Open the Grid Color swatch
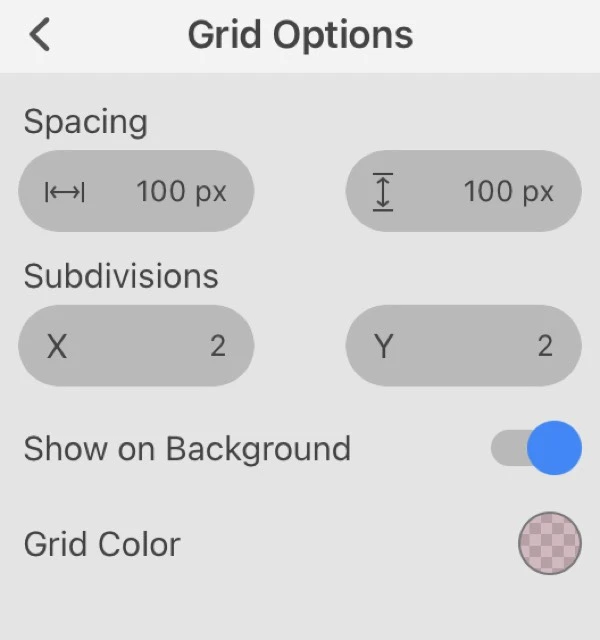Viewport: 600px width, 640px height. pyautogui.click(x=549, y=543)
